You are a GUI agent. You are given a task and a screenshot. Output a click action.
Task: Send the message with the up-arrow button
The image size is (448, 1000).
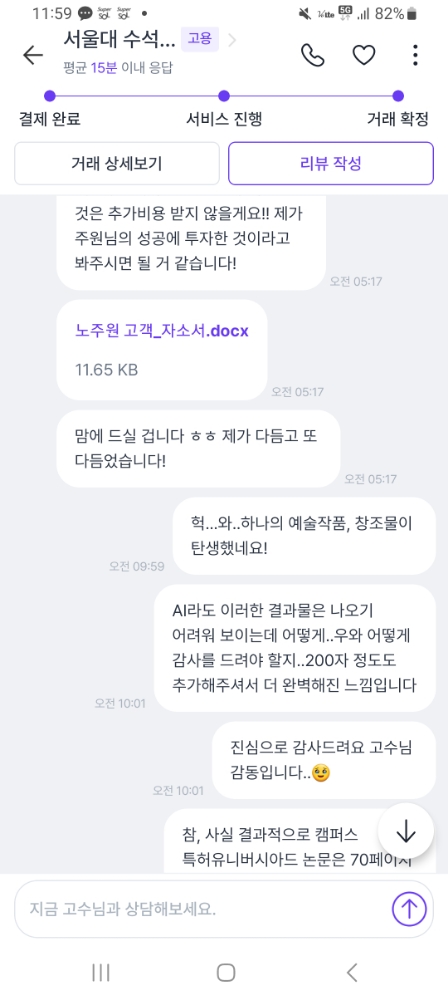(x=408, y=909)
